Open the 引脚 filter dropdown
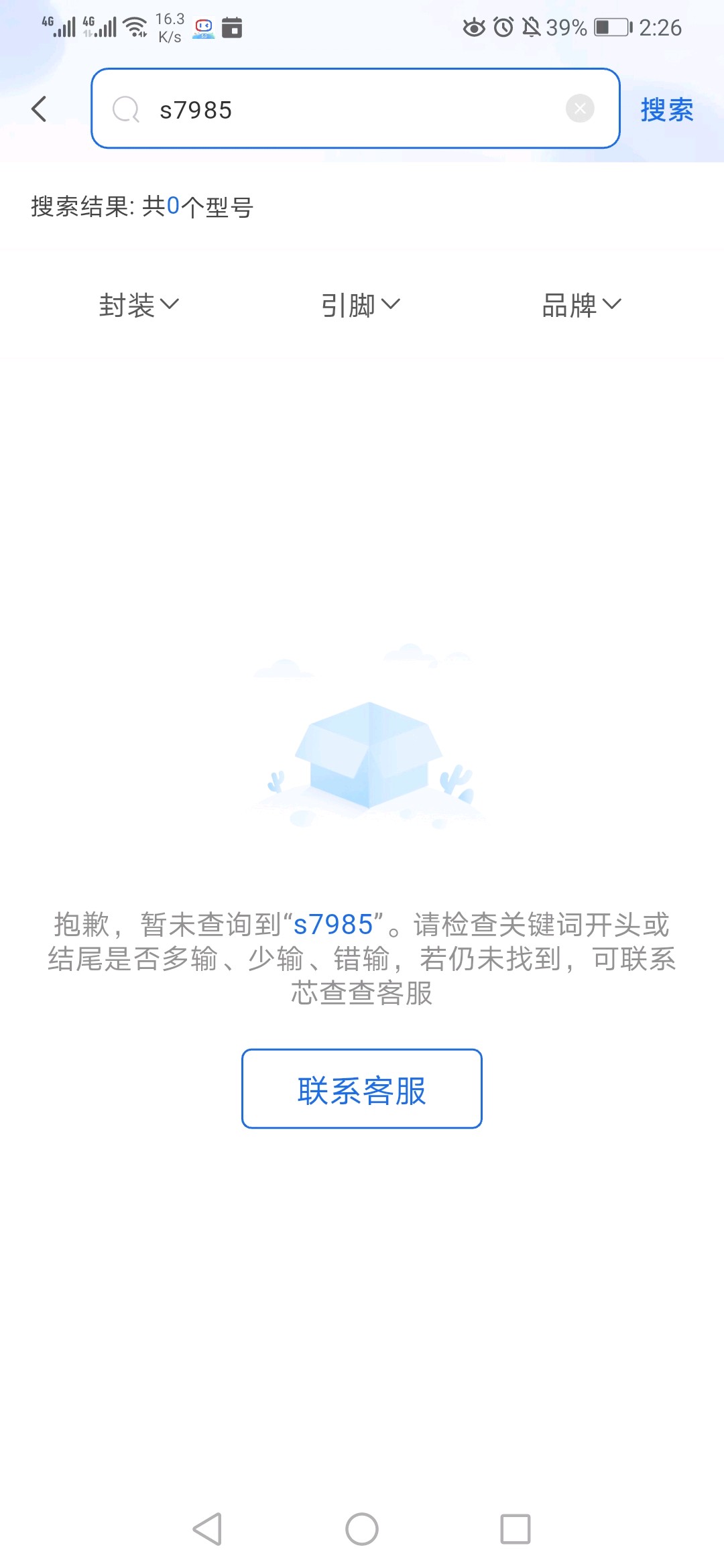This screenshot has width=724, height=1568. click(x=361, y=305)
